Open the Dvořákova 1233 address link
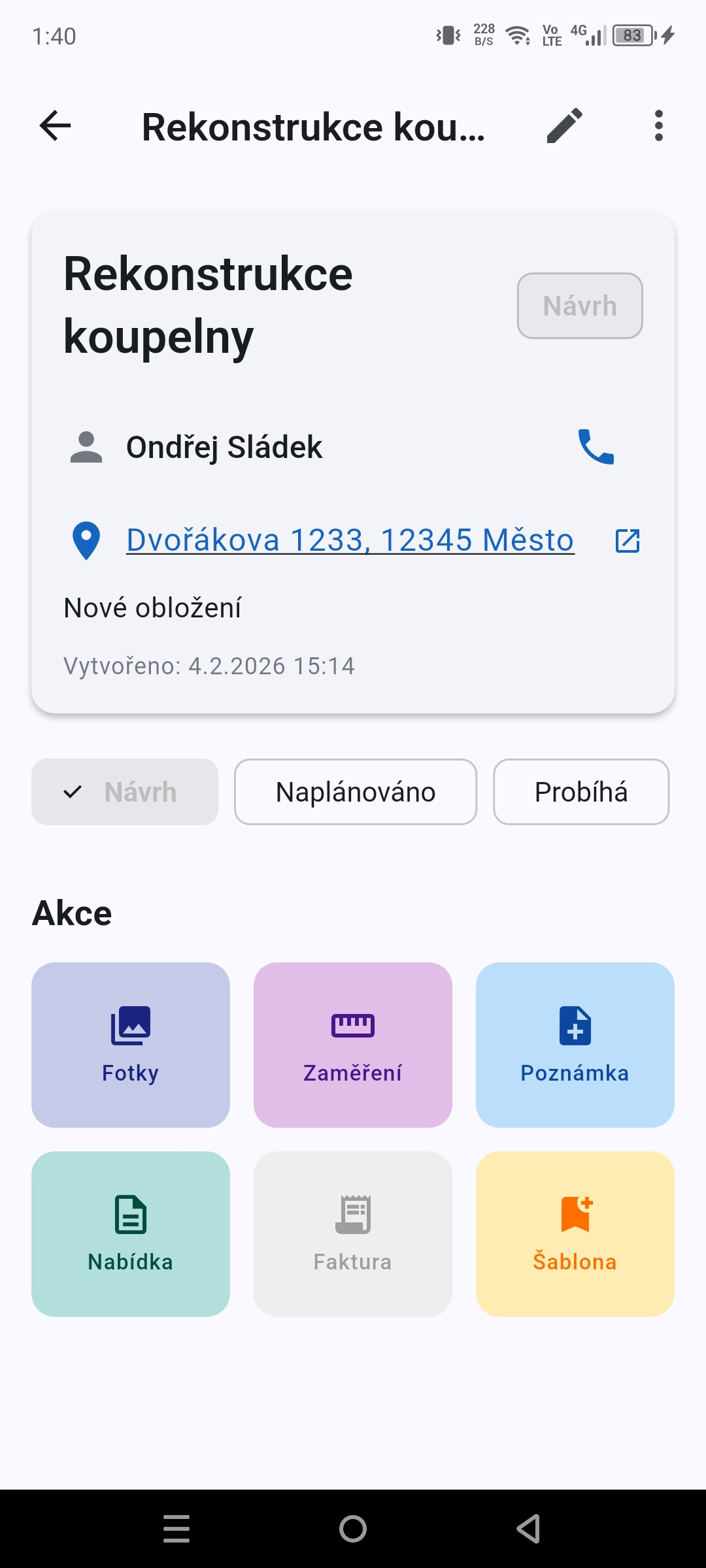 tap(350, 540)
